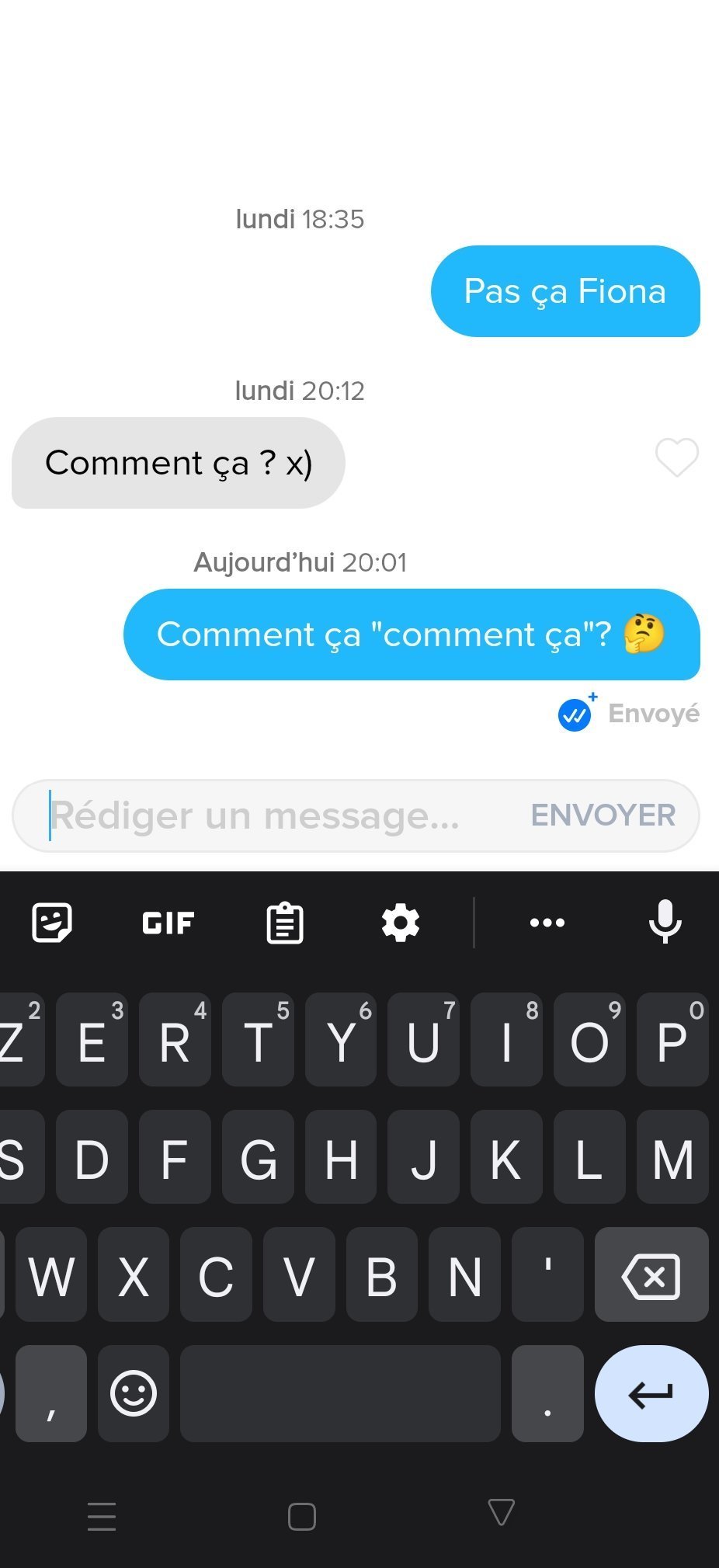Open keyboard settings gear
This screenshot has width=719, height=1568.
401,923
